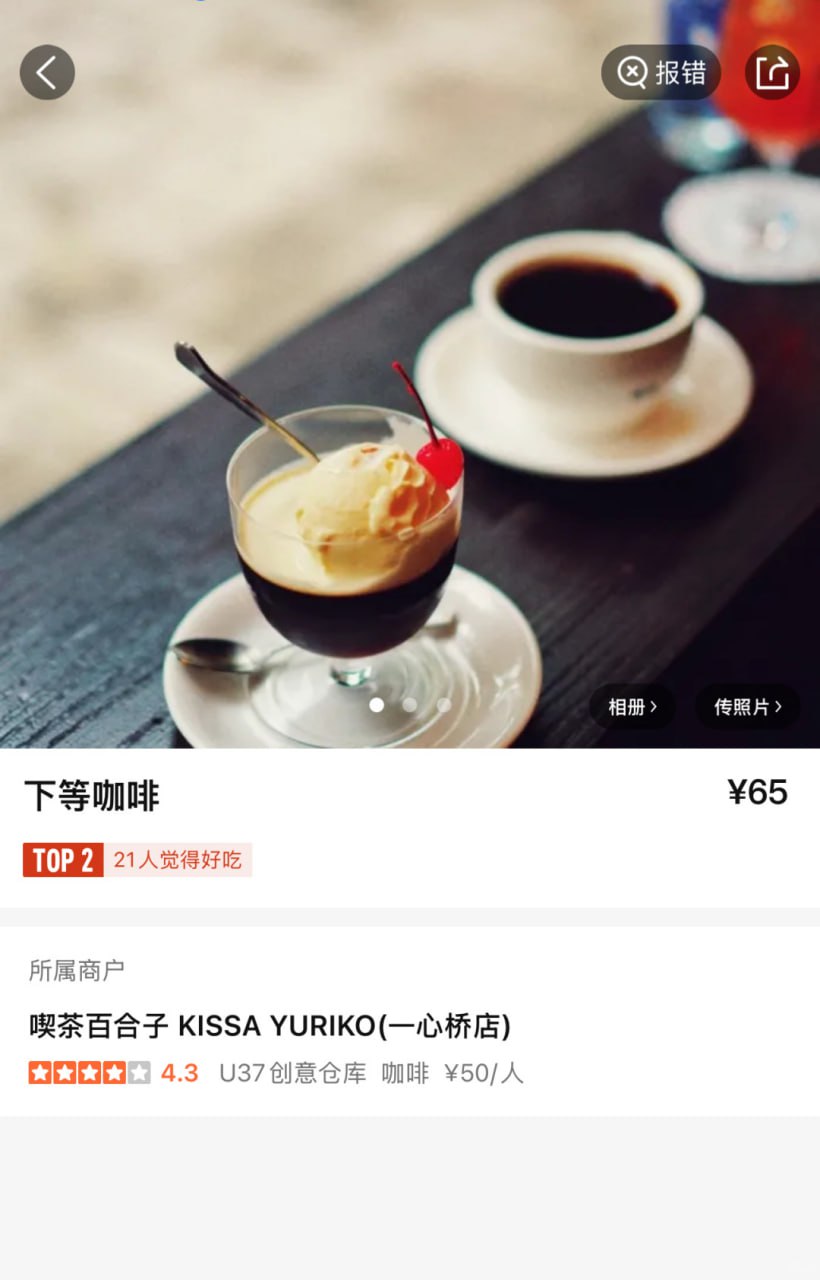
Task: Open the share icon top right
Action: point(771,72)
